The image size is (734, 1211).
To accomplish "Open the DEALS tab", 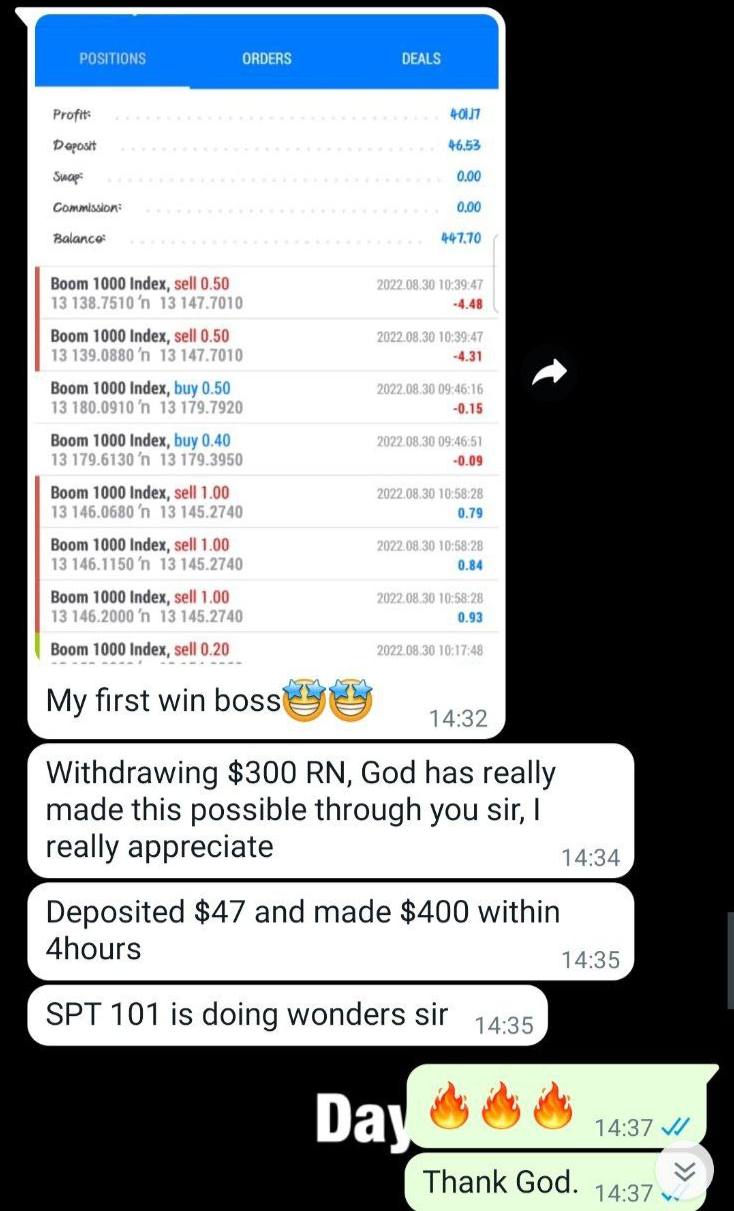I will tap(420, 58).
